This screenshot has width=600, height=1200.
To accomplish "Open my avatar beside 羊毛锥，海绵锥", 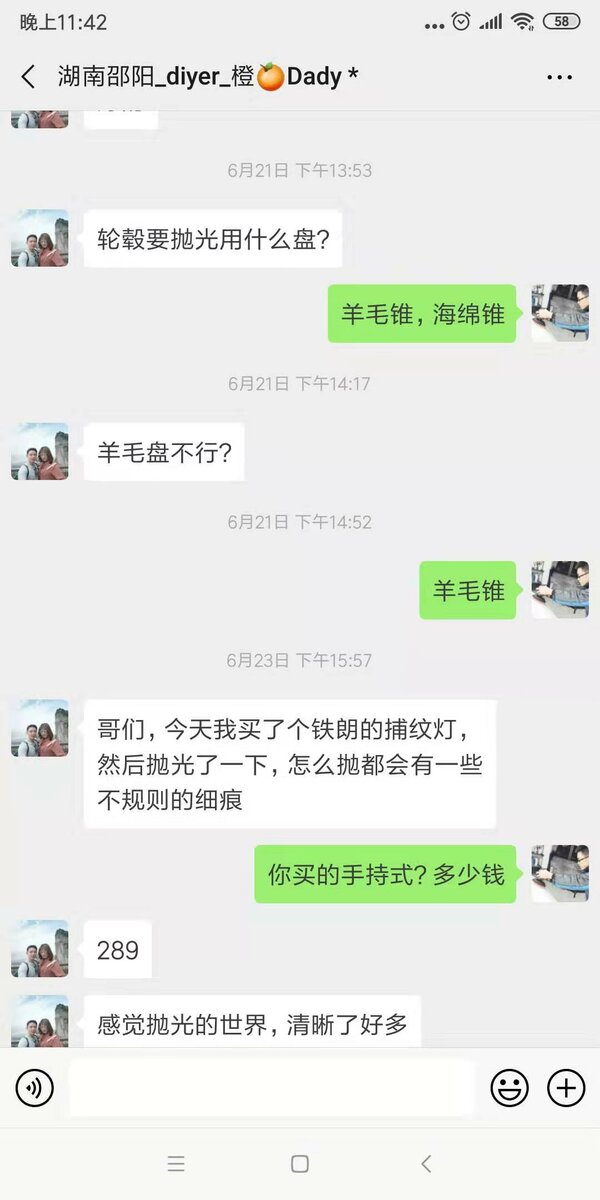I will [559, 313].
